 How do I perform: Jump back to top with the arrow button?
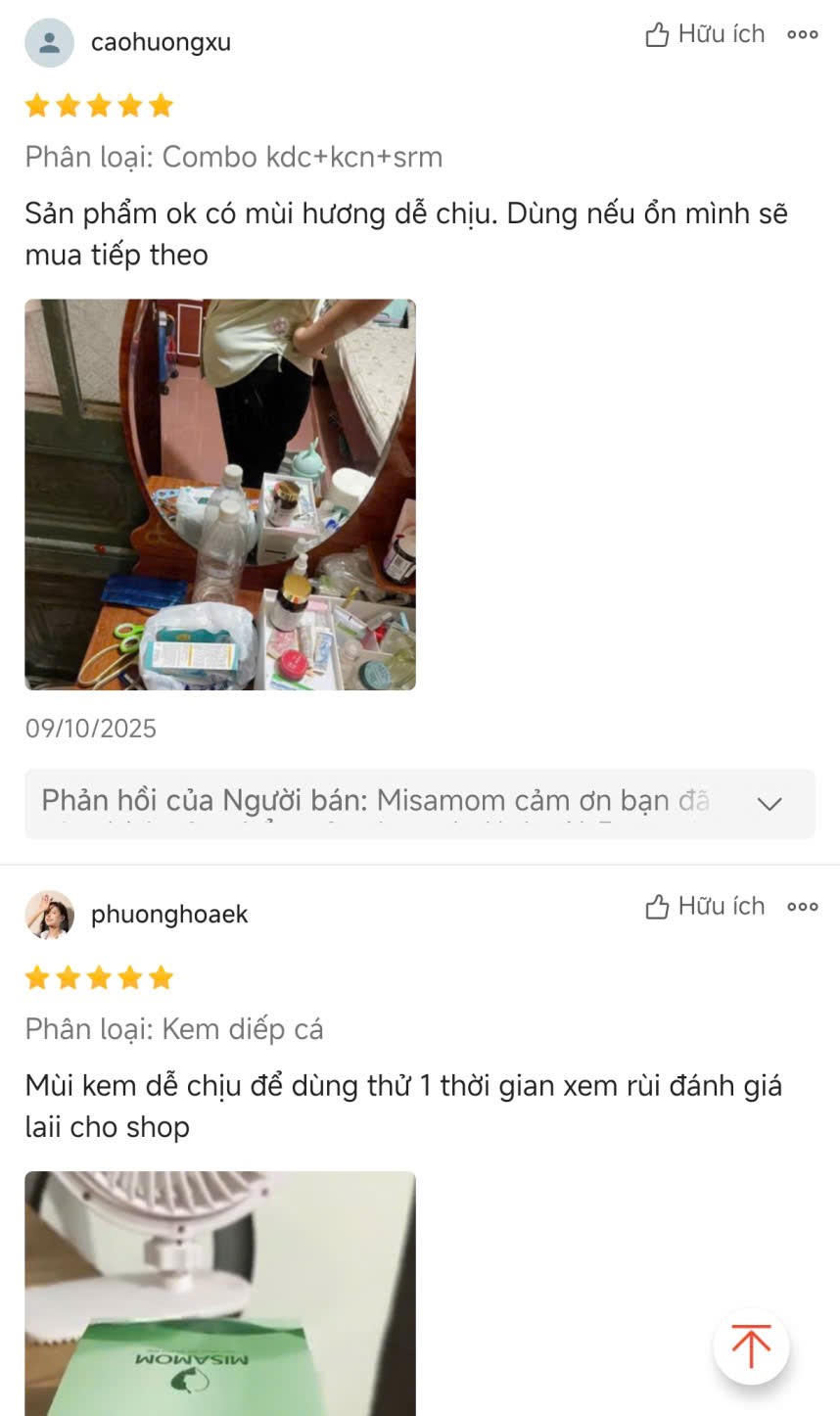(751, 1346)
